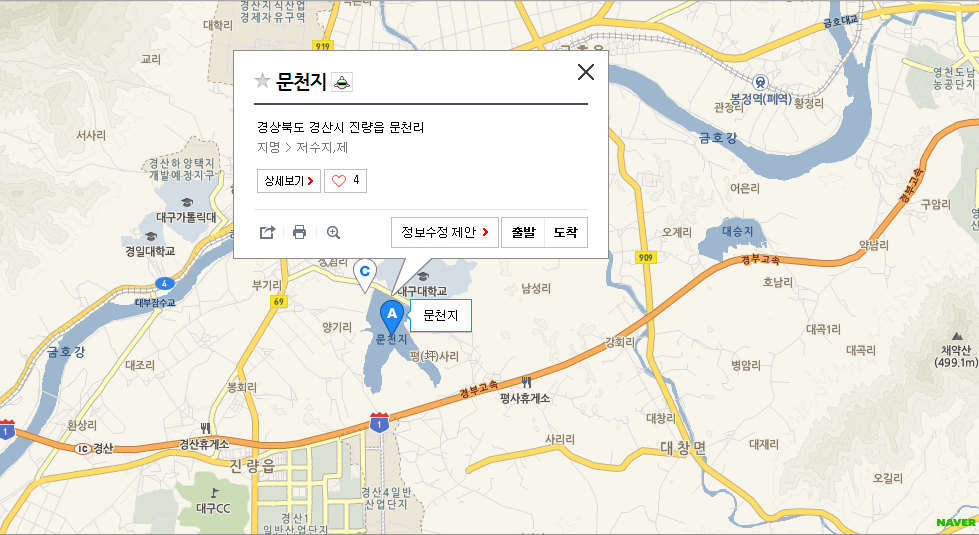Star 문천지 as a favorite
Image resolution: width=979 pixels, height=535 pixels.
262,82
